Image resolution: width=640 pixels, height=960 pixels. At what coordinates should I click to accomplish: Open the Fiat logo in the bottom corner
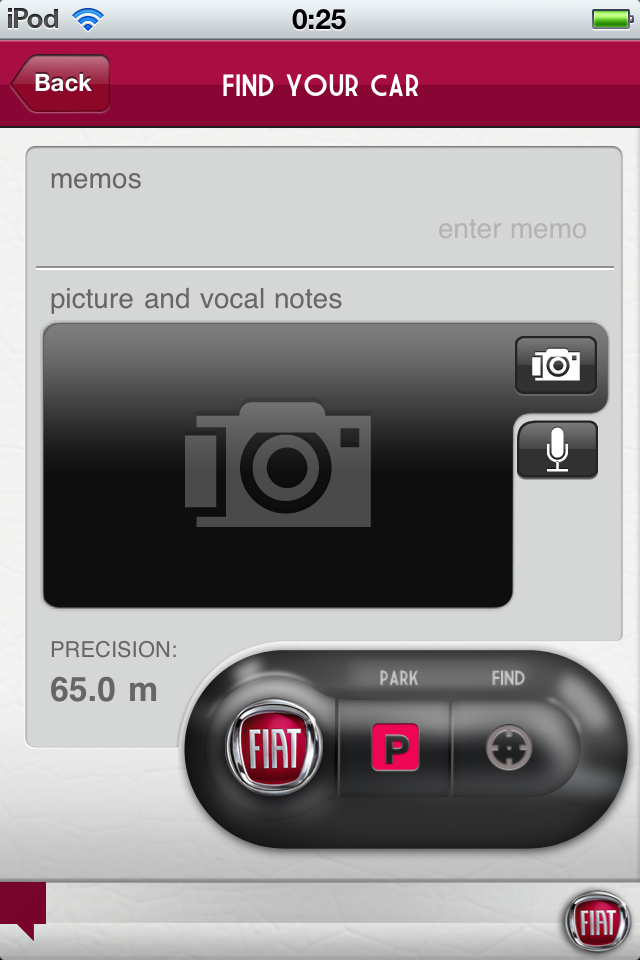coord(597,921)
